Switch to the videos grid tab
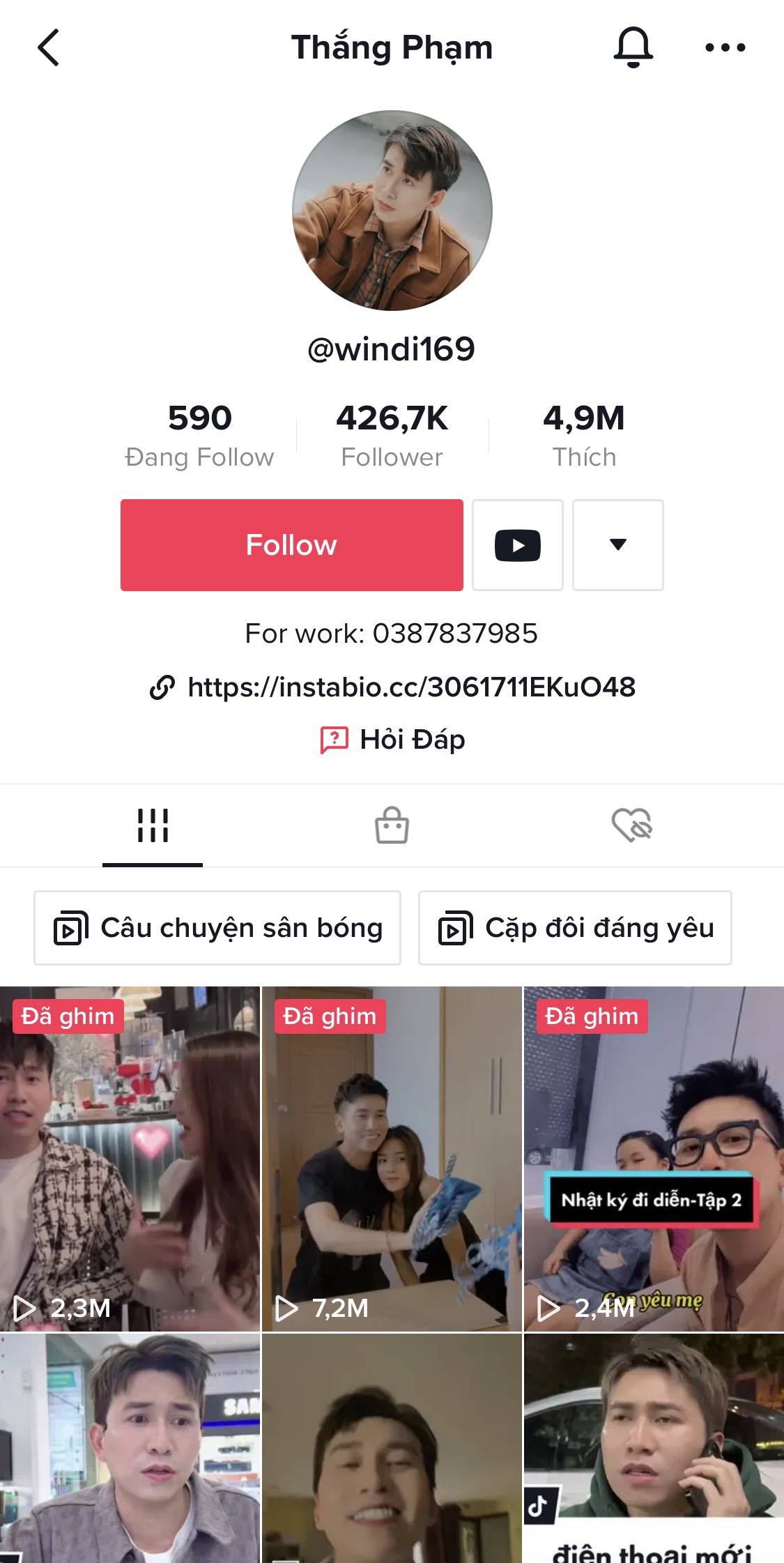This screenshot has height=1563, width=784. click(153, 825)
